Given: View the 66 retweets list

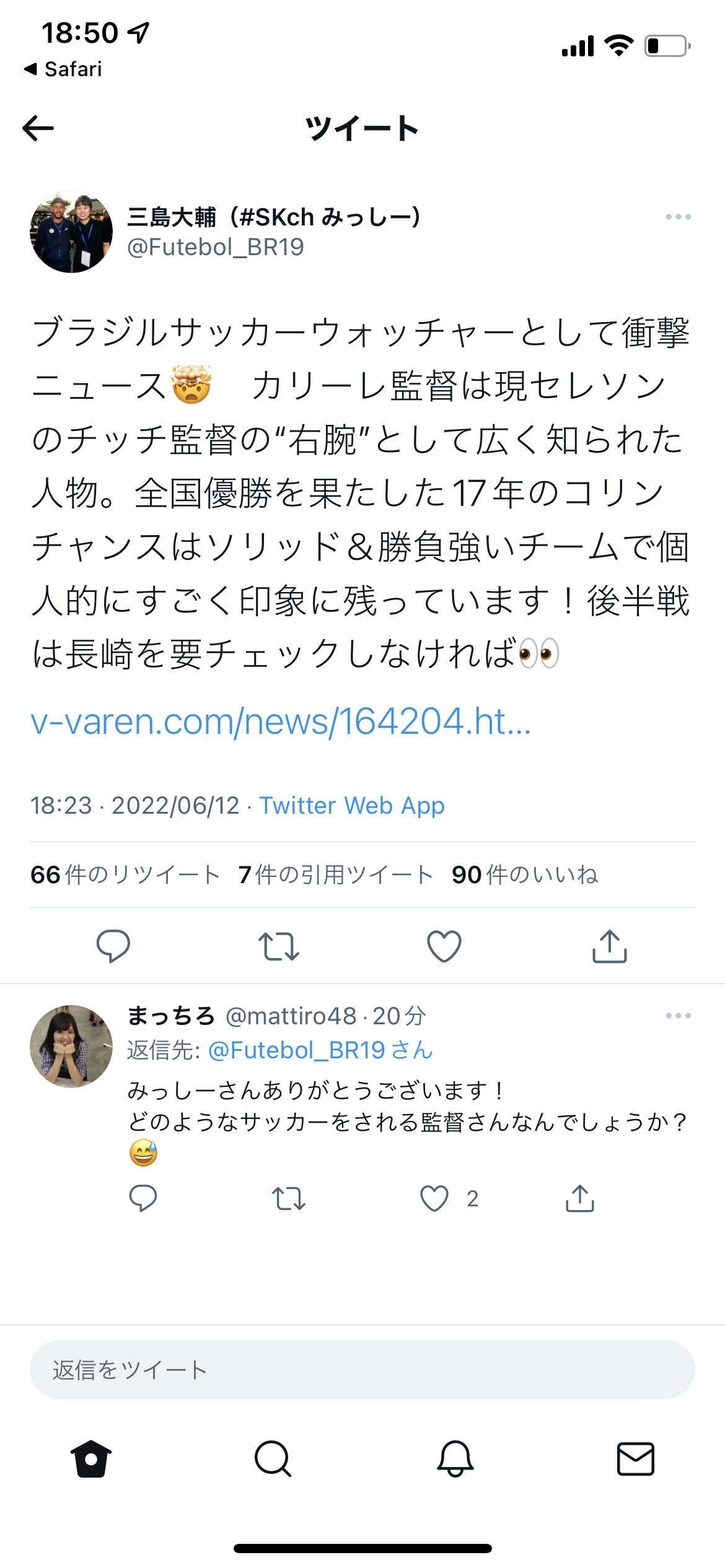Looking at the screenshot, I should click(x=125, y=875).
